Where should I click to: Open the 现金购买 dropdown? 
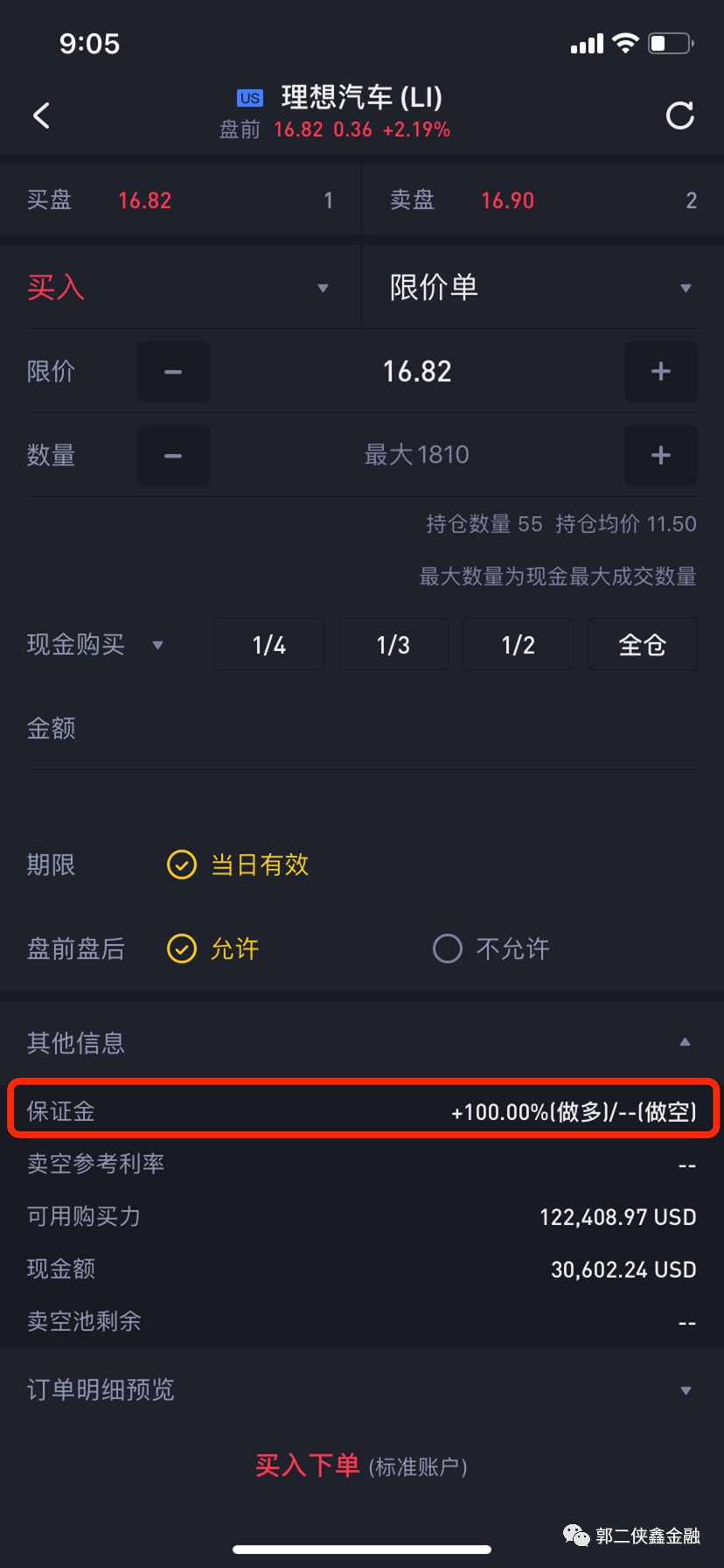click(x=95, y=645)
